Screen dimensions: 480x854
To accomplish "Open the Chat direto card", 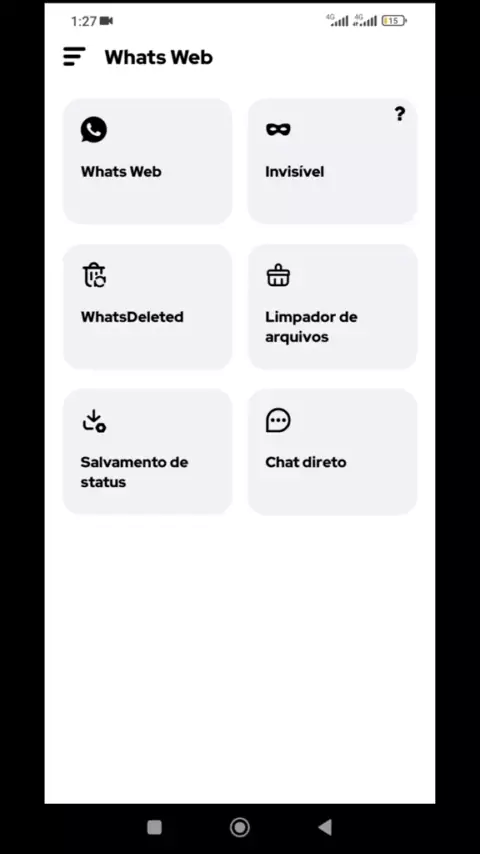I will (332, 452).
